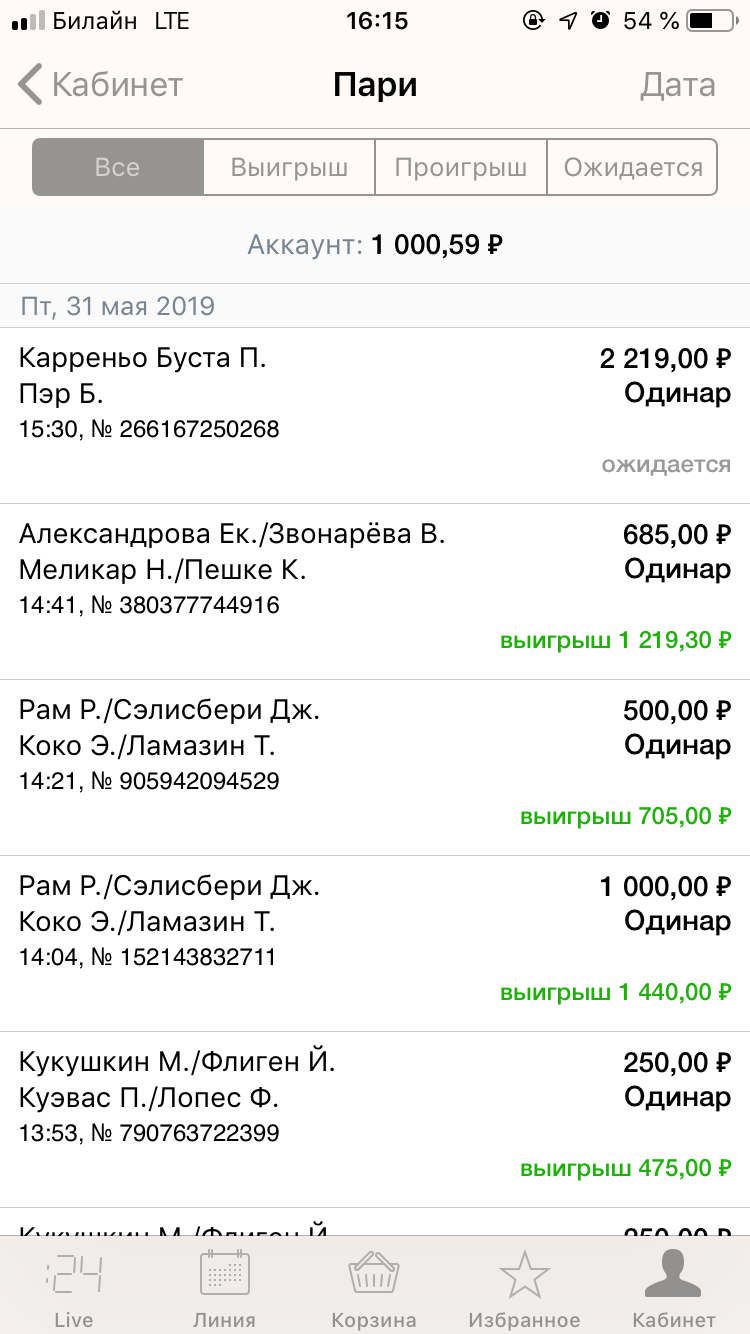This screenshot has width=750, height=1334.
Task: Open bet № 152143832711
Action: pyautogui.click(x=375, y=944)
